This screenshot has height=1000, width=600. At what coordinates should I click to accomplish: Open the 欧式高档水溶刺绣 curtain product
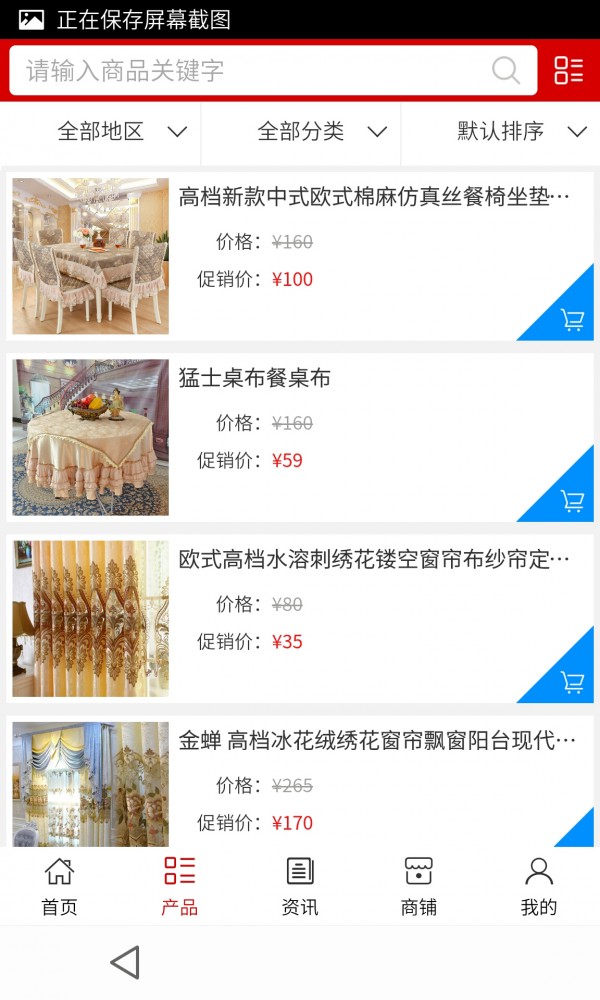click(x=374, y=559)
